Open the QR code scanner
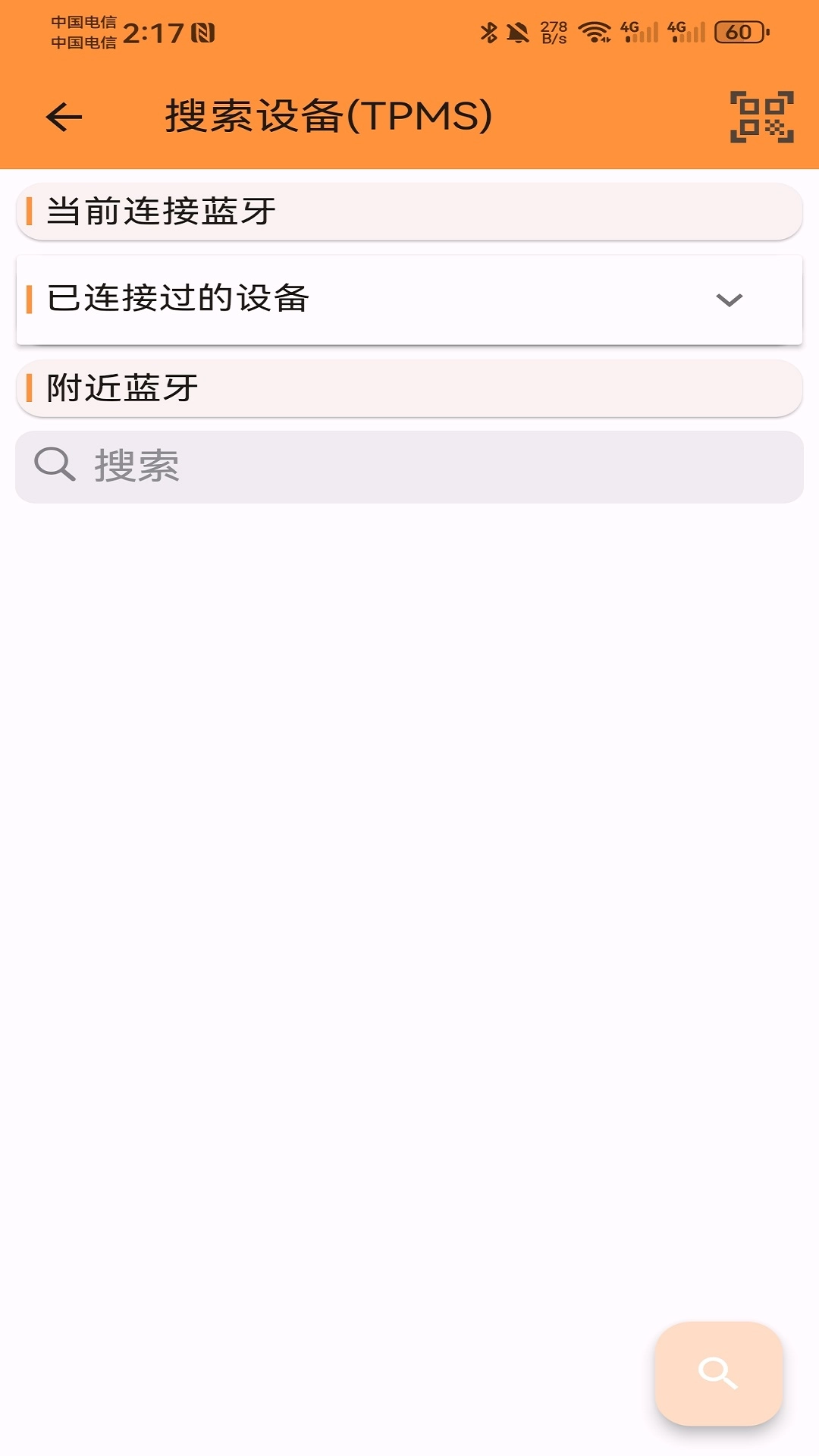The height and width of the screenshot is (1456, 819). [761, 117]
